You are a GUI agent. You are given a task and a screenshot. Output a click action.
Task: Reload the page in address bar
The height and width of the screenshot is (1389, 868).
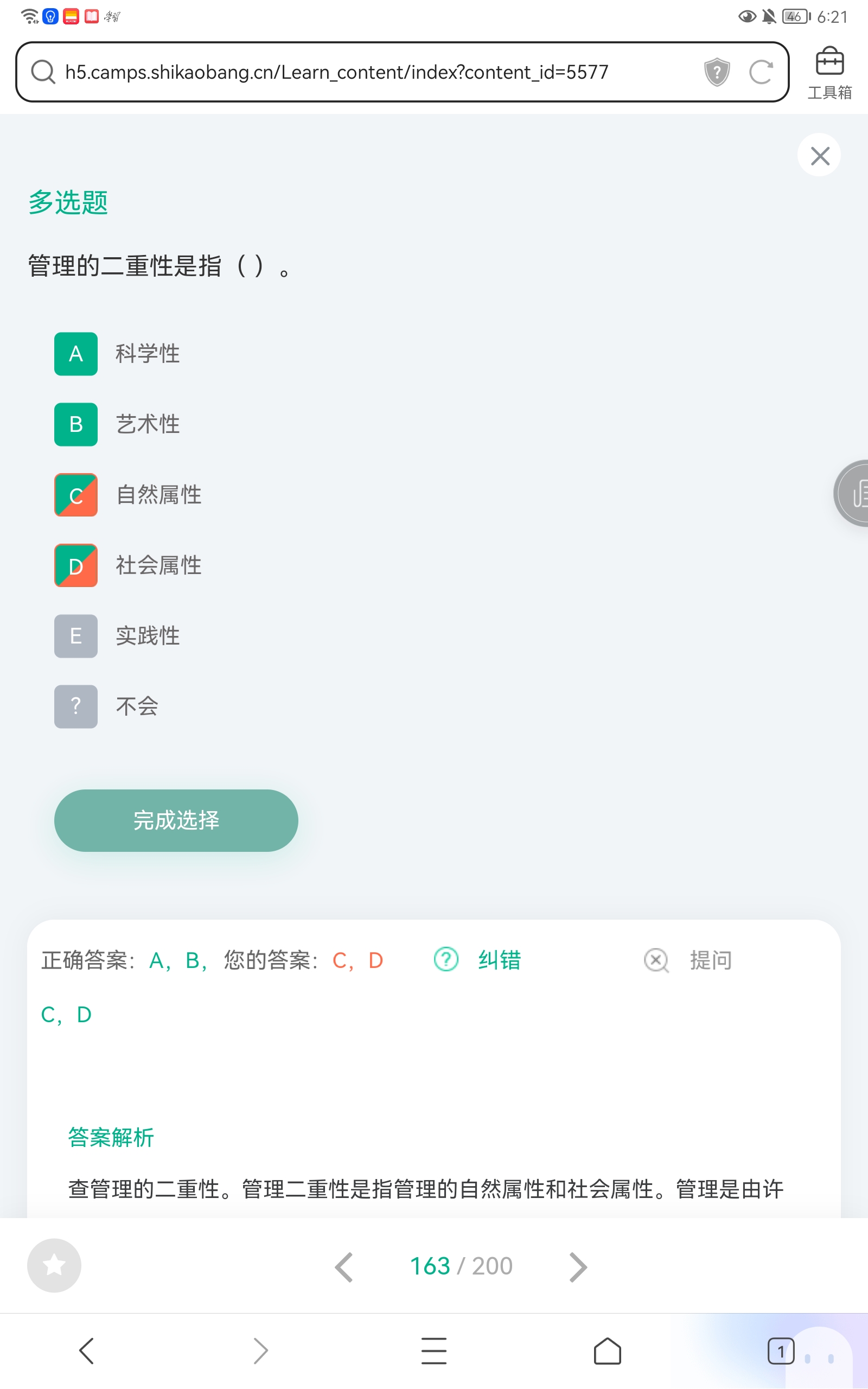point(761,72)
